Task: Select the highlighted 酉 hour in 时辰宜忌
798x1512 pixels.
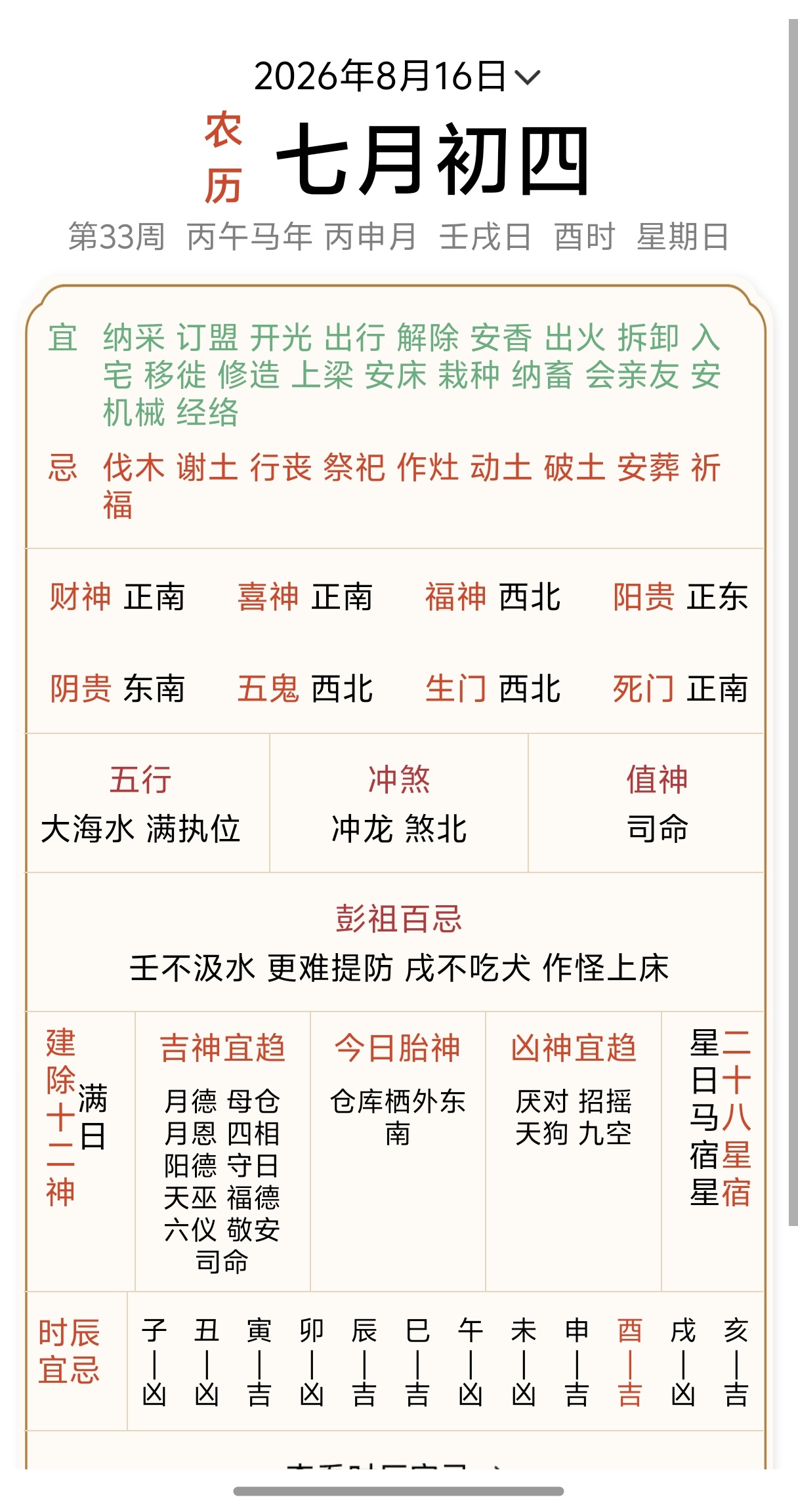Action: click(x=629, y=1362)
